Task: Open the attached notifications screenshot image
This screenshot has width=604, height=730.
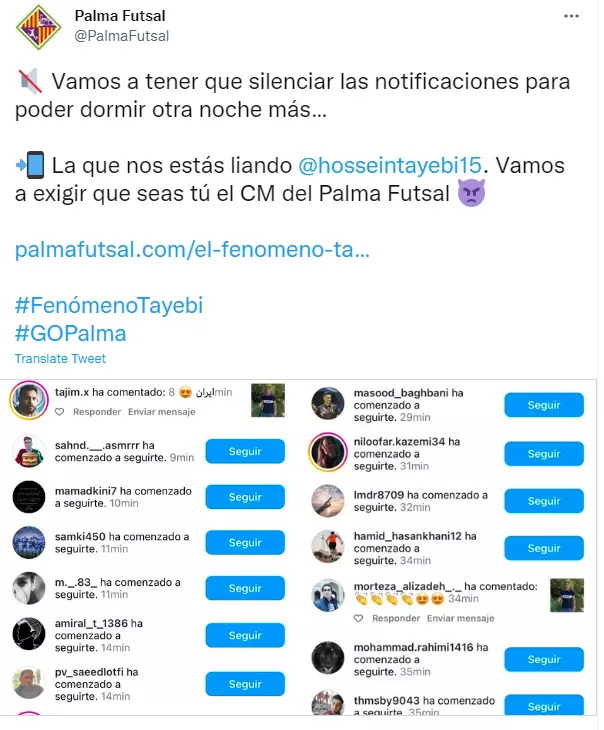Action: tap(300, 548)
